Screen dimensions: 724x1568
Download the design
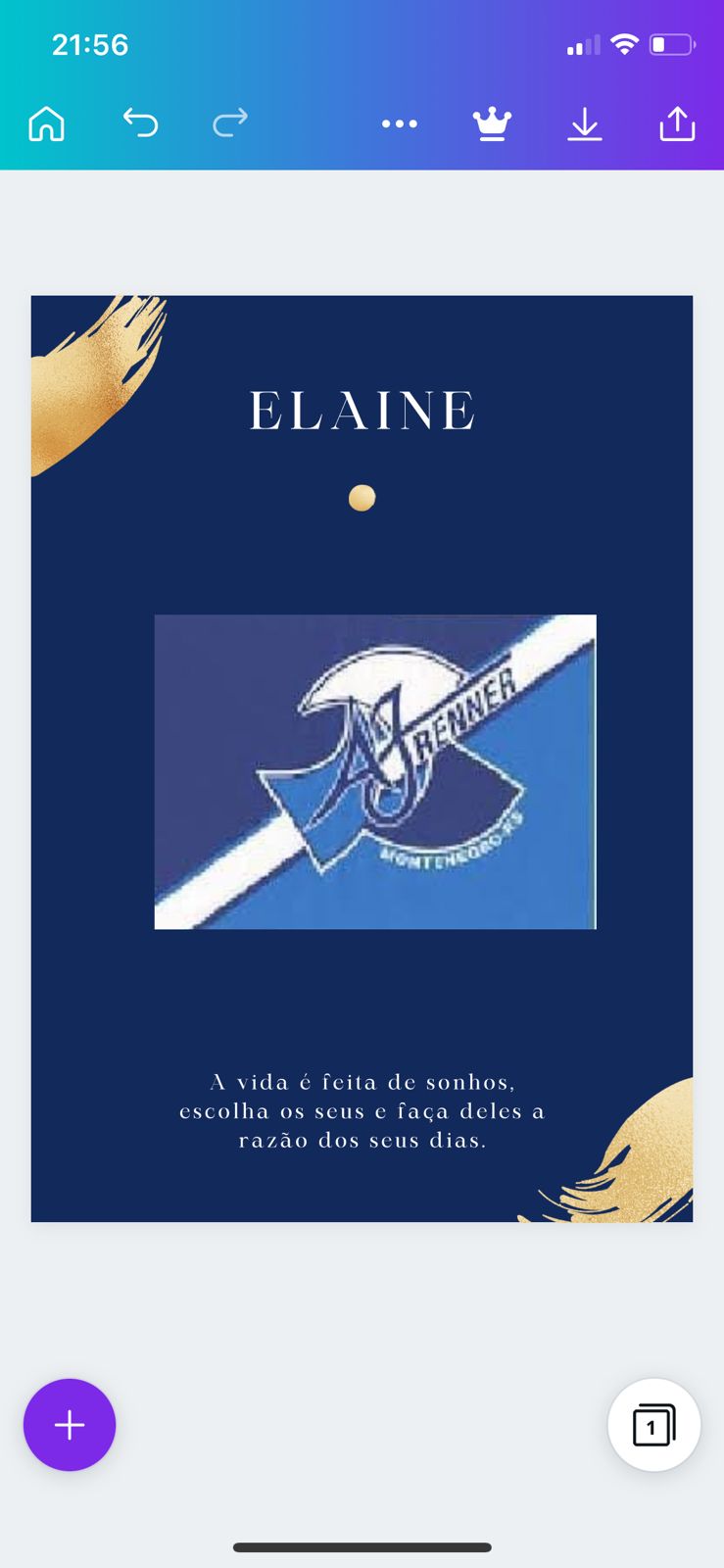pos(584,123)
